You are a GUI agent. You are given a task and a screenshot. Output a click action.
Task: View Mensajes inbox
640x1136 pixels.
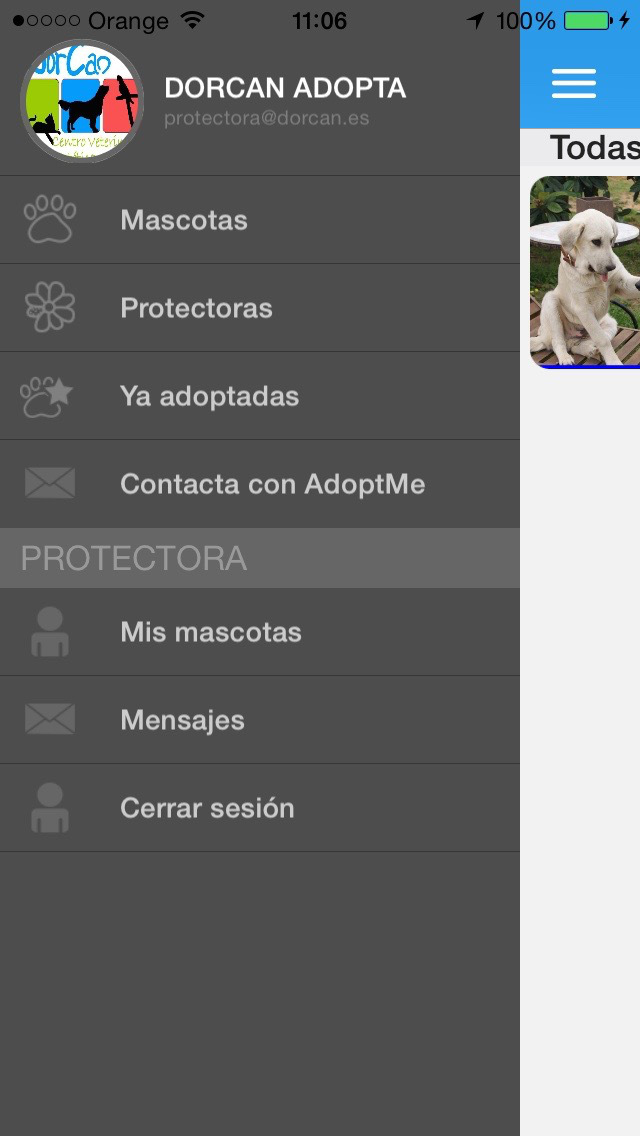click(x=259, y=720)
